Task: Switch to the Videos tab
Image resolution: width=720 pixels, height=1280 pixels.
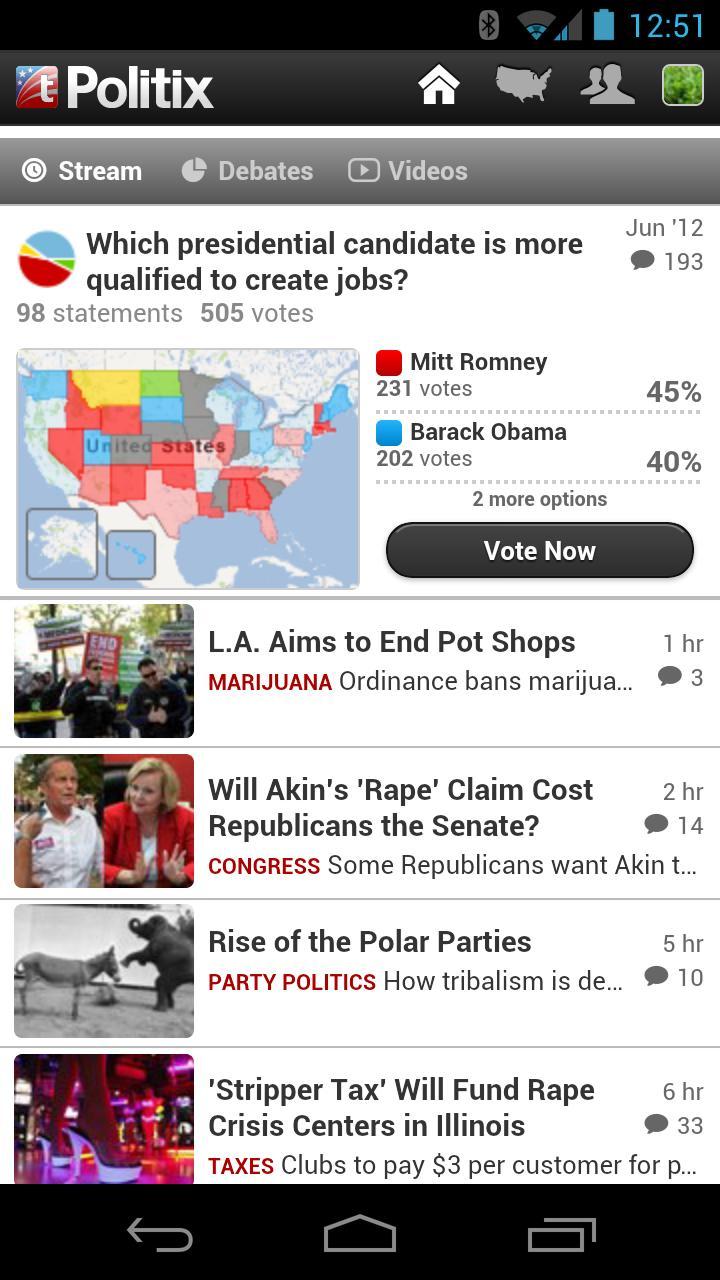Action: point(408,171)
